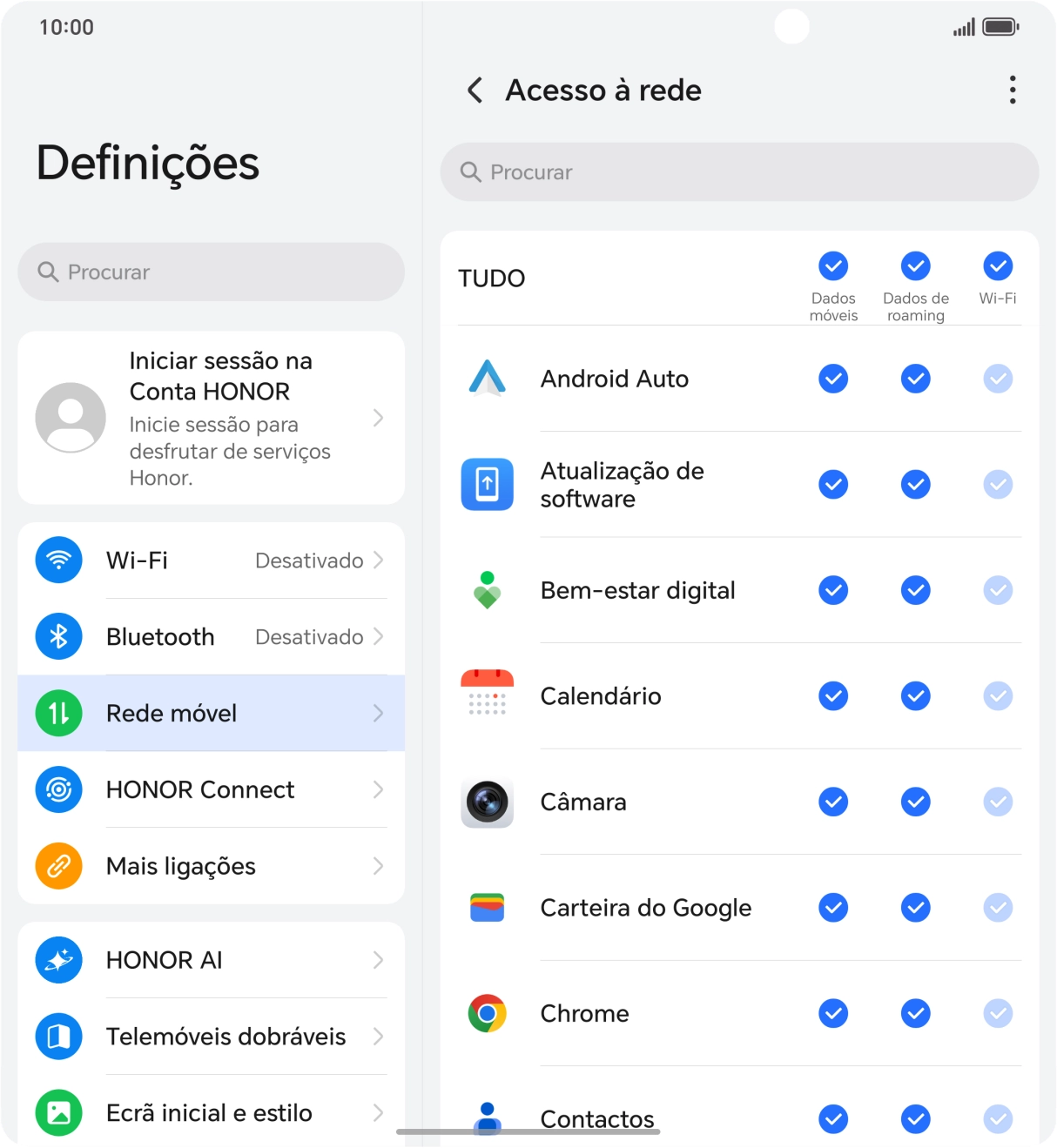Click the Câmara camera icon
The image size is (1057, 1148).
click(x=487, y=802)
